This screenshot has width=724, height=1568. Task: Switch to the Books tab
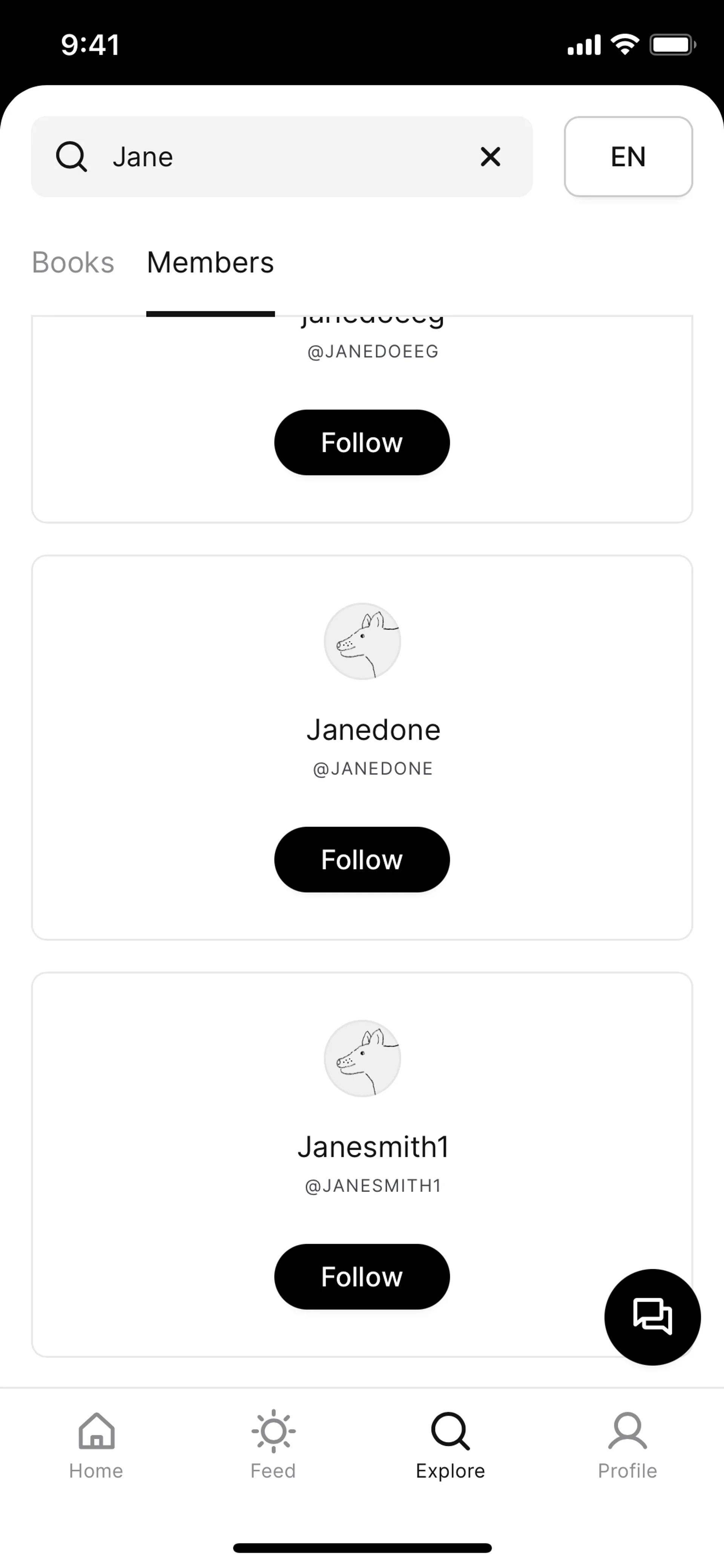coord(73,263)
